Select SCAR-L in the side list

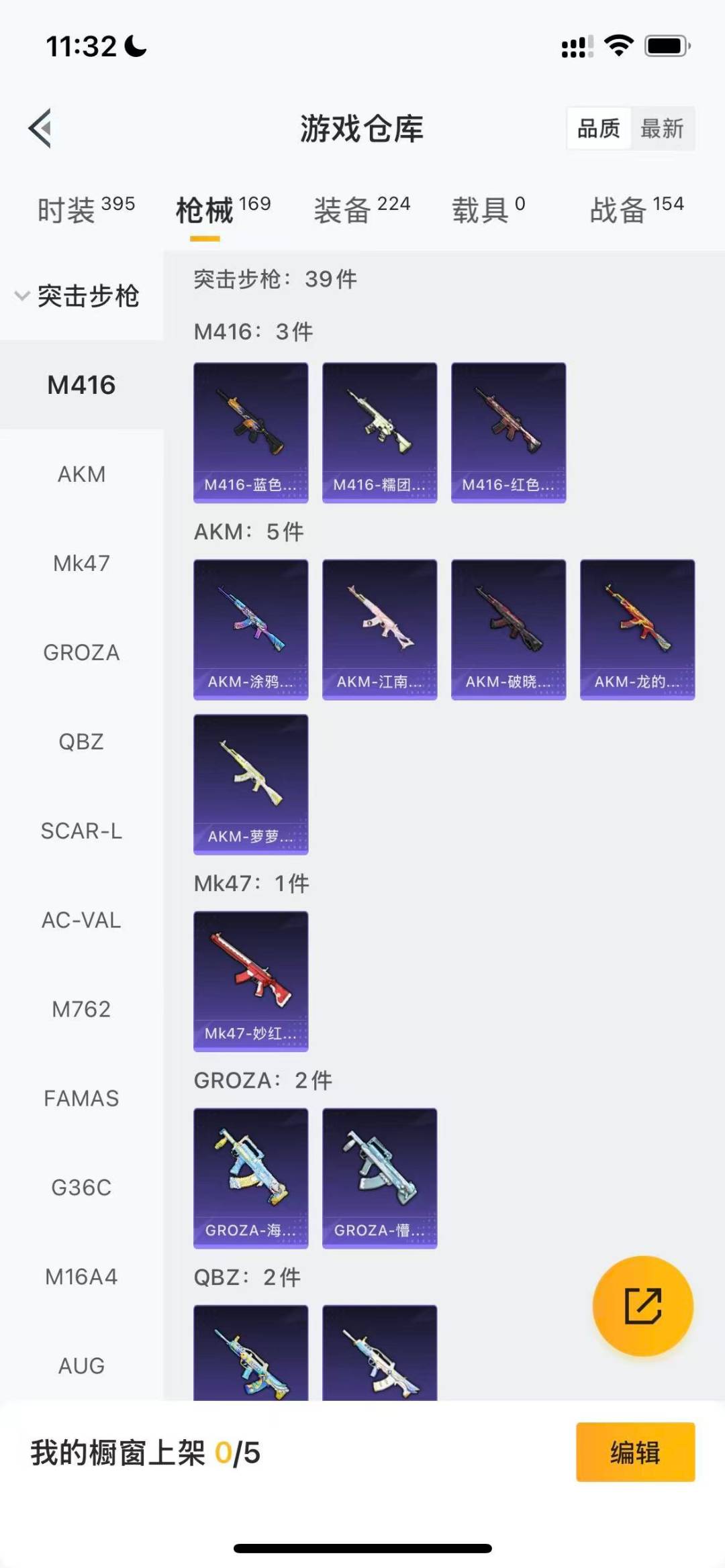[x=81, y=831]
